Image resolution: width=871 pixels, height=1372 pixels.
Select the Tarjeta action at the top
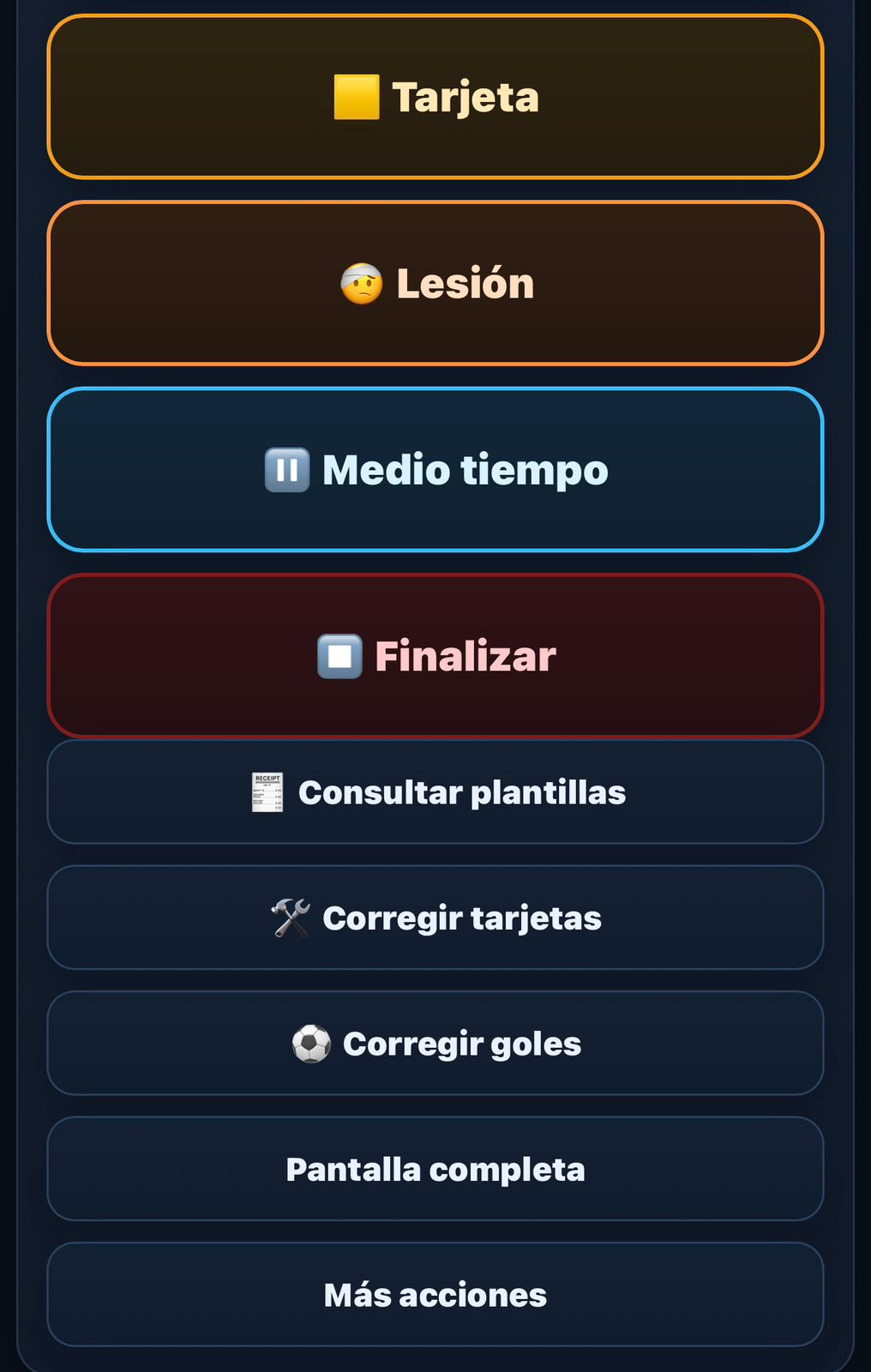click(x=435, y=96)
